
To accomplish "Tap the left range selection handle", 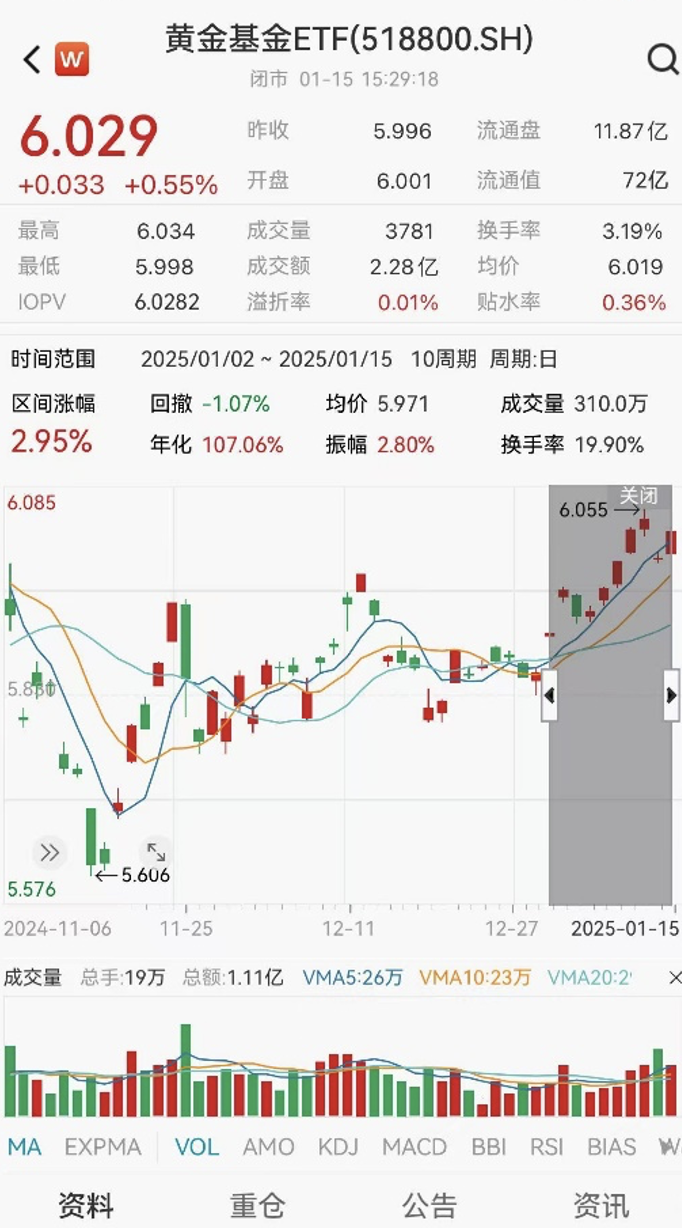I will [x=549, y=695].
